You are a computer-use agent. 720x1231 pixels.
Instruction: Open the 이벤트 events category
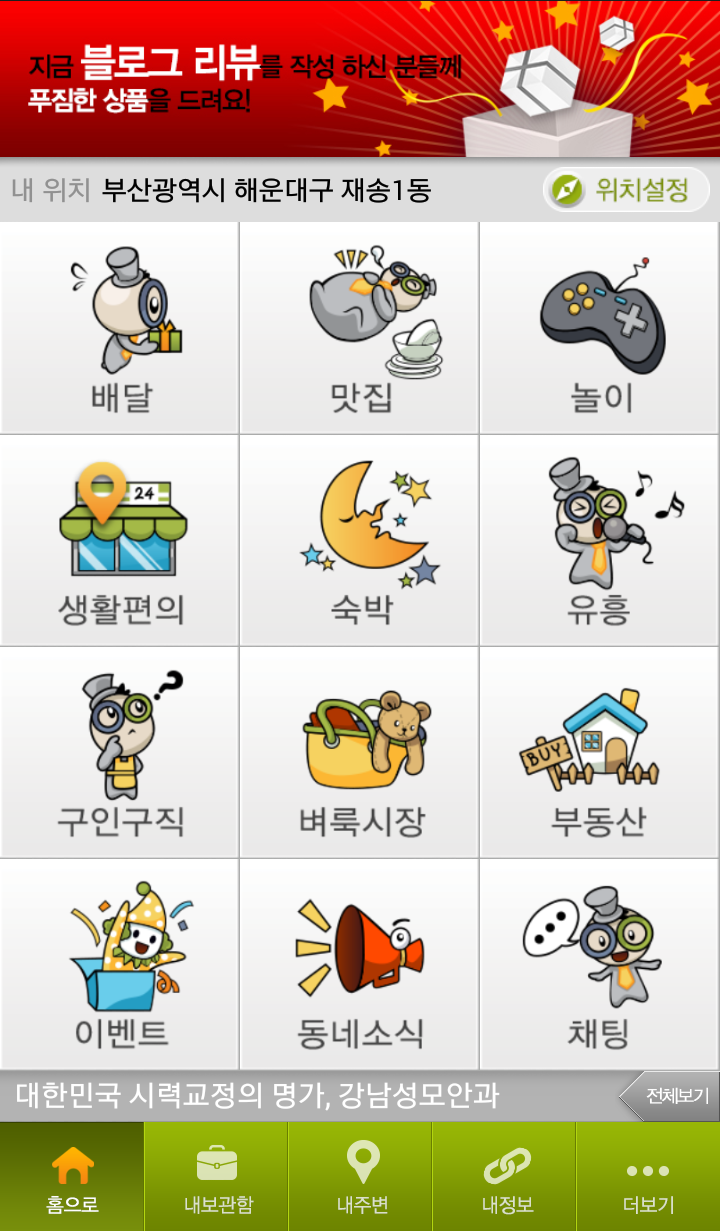120,964
